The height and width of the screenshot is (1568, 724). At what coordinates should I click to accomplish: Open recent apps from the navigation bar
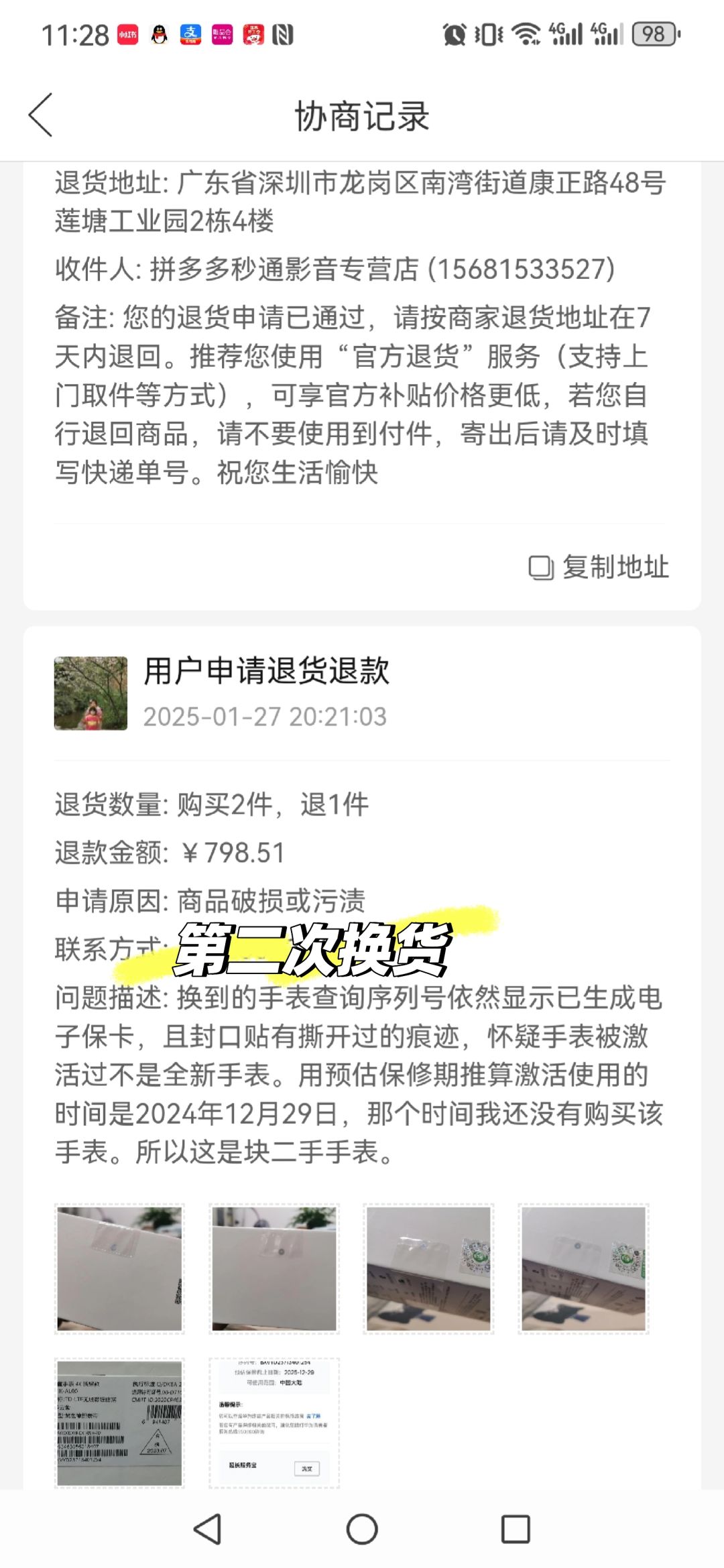pyautogui.click(x=516, y=1529)
